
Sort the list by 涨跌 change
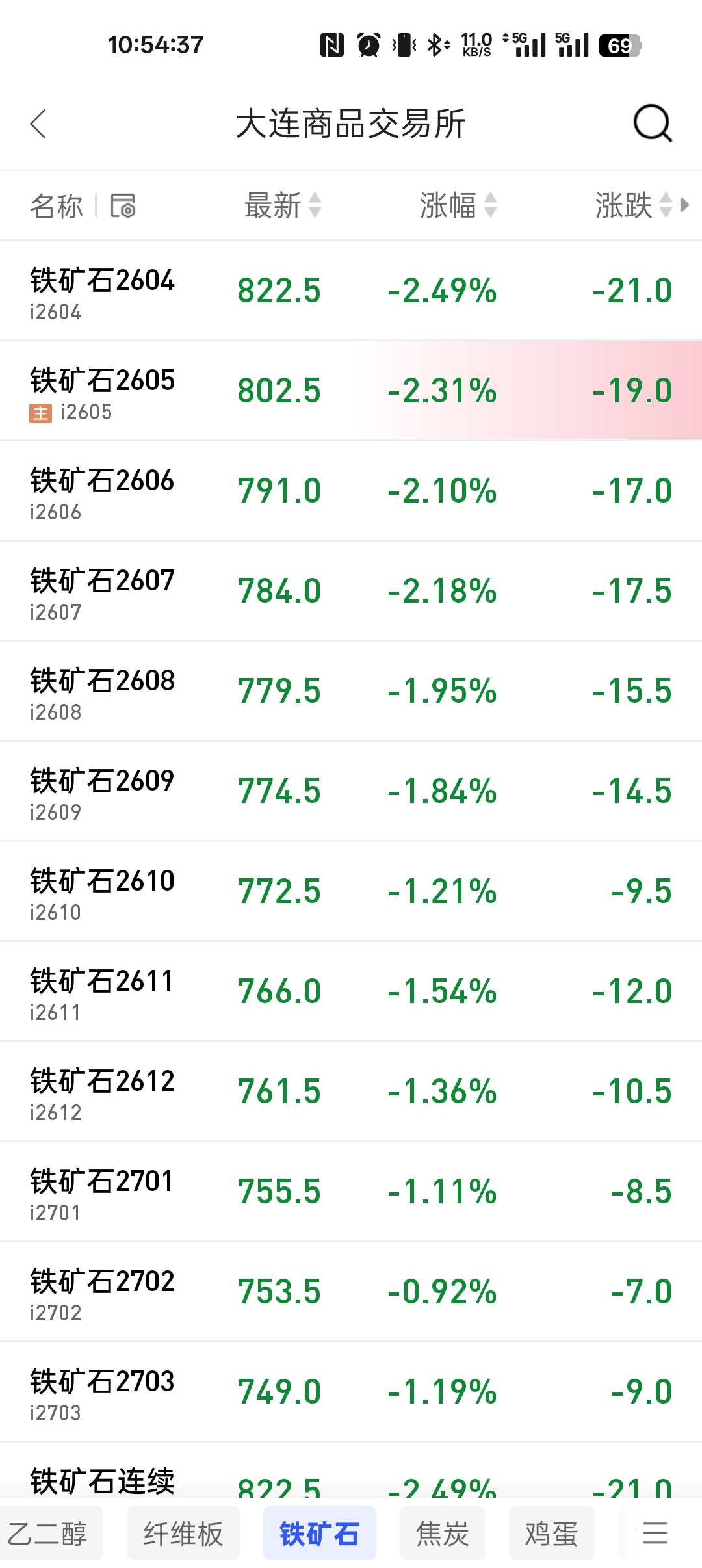[632, 206]
